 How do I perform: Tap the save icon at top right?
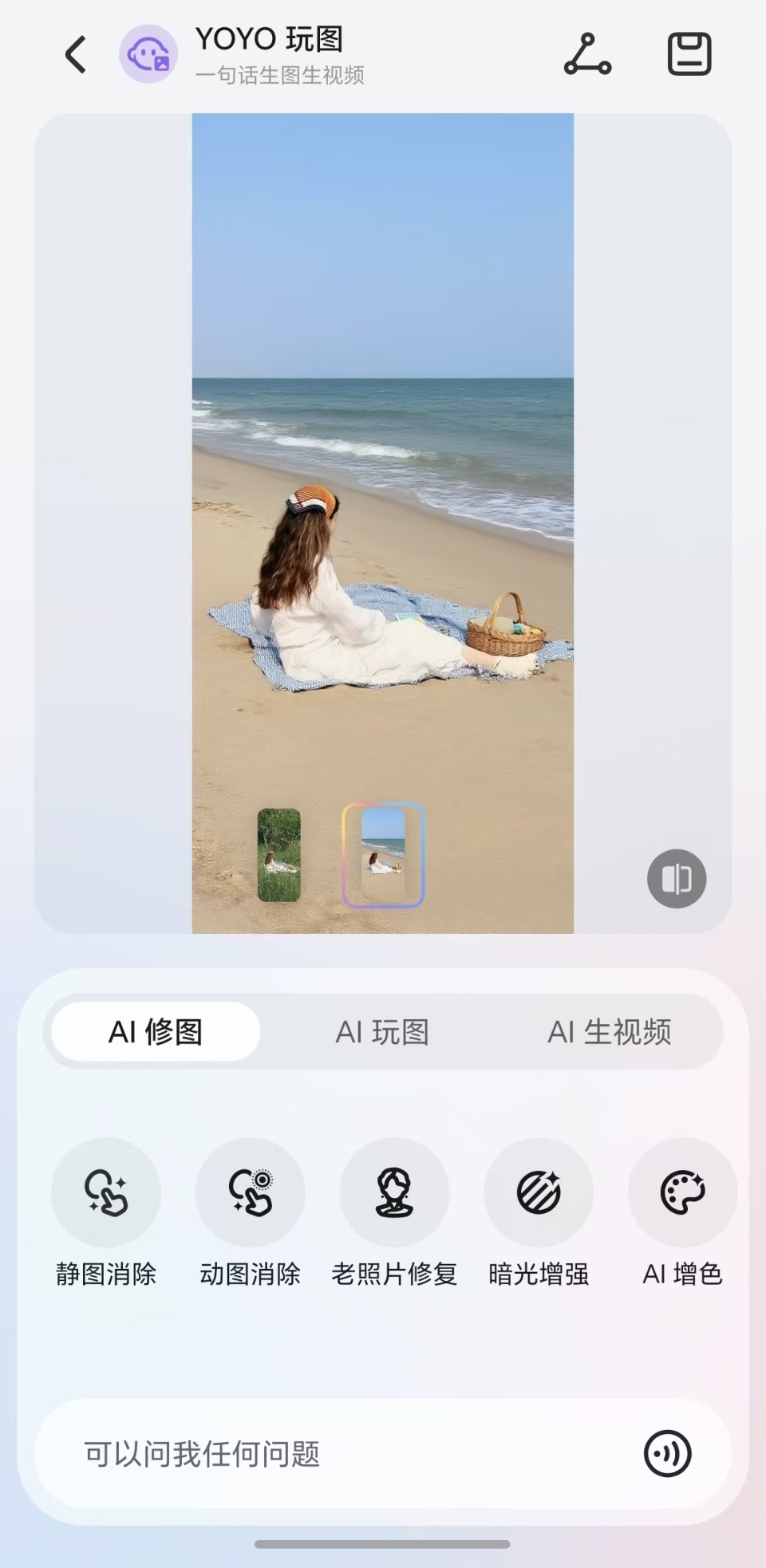tap(689, 53)
